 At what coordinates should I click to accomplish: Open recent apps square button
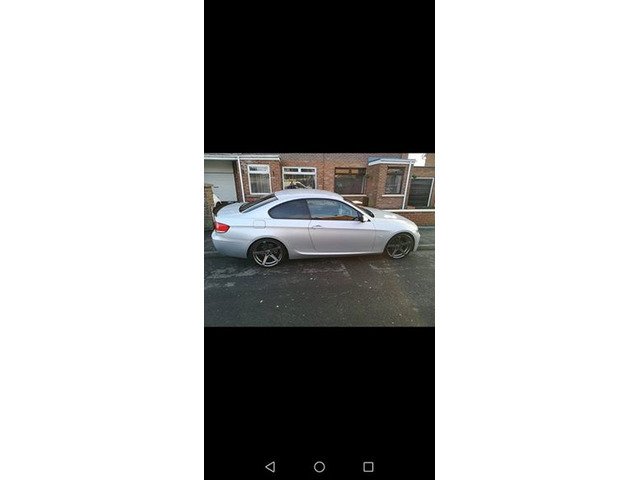[x=368, y=466]
